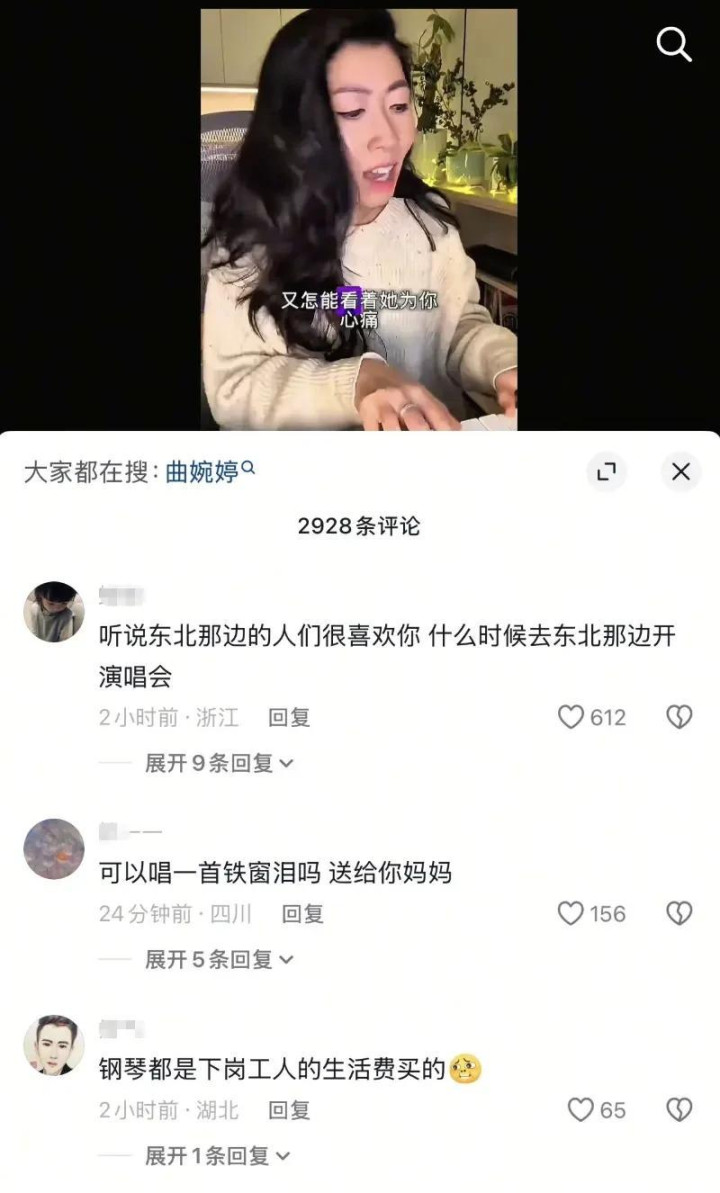Open the avatar of the 钢琴 commenter

pos(54,1045)
